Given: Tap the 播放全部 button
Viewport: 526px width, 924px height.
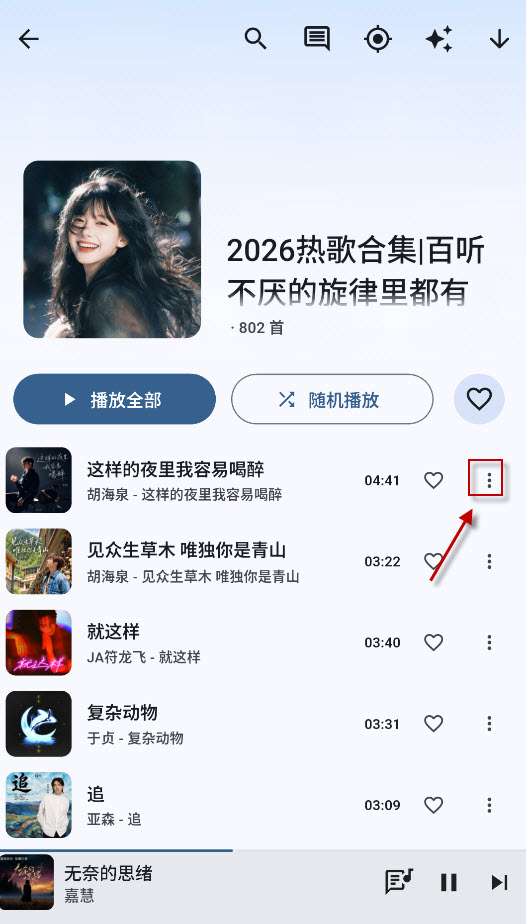Looking at the screenshot, I should [x=114, y=400].
